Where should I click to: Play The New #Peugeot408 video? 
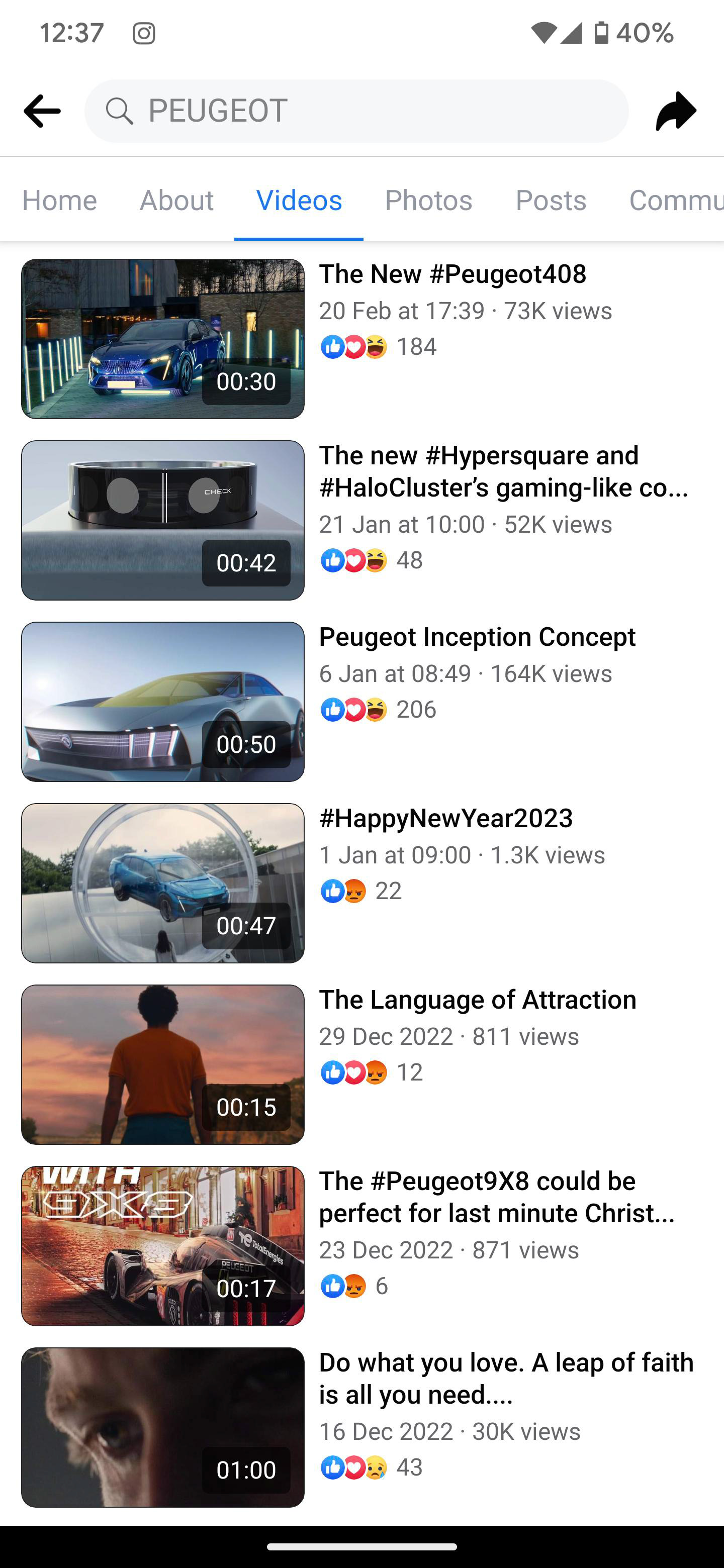[162, 339]
